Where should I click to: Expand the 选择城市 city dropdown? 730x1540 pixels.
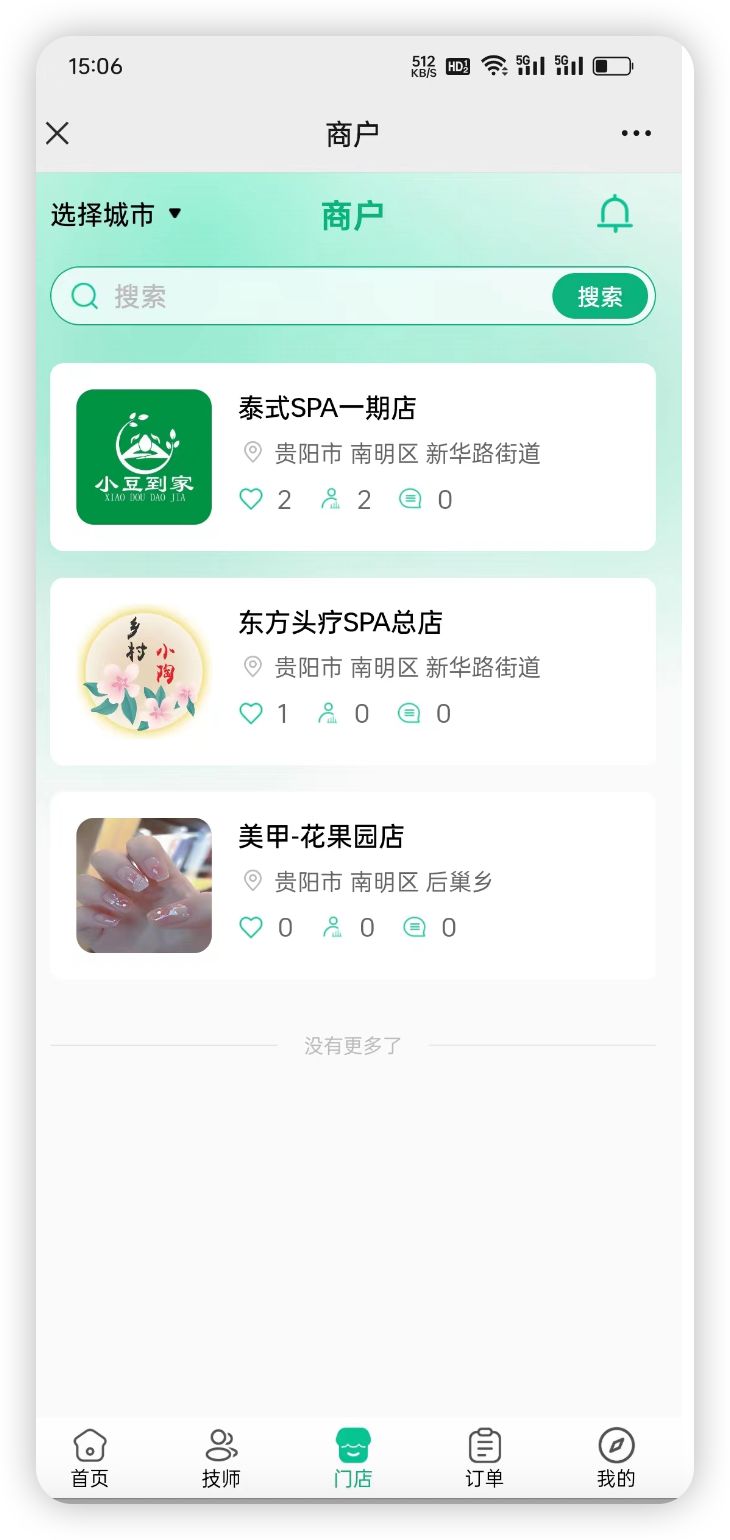click(116, 214)
